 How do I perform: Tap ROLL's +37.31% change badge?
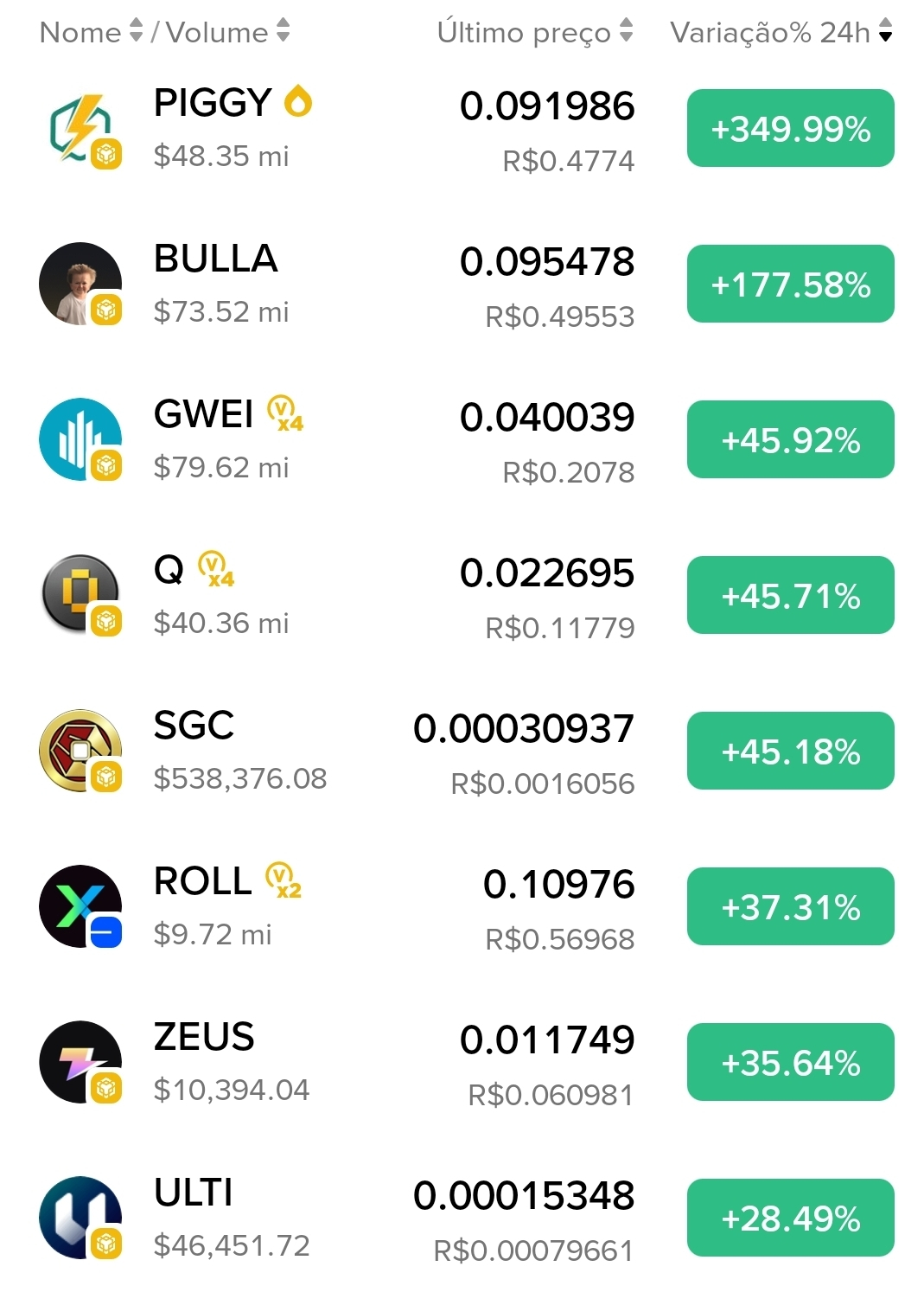[790, 907]
